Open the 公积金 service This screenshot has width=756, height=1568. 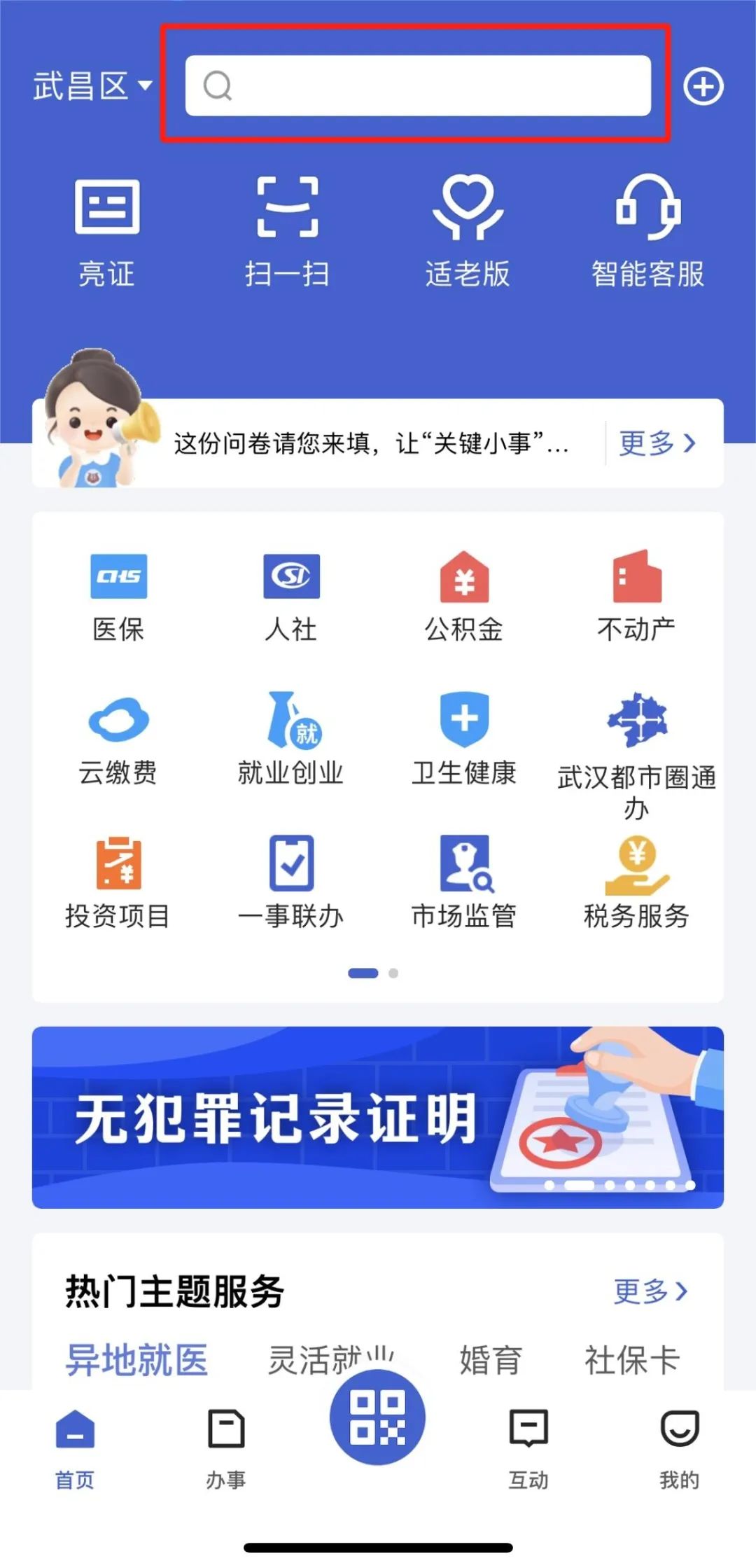coord(463,597)
